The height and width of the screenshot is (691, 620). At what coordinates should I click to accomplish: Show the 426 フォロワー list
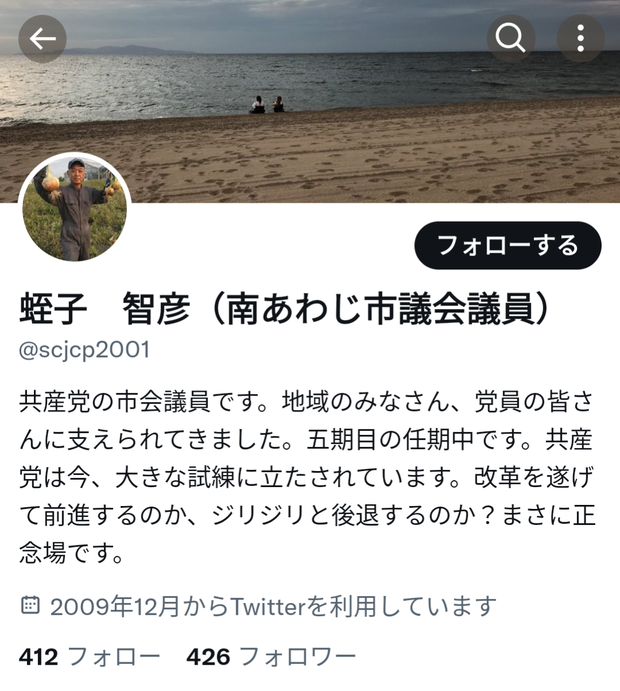tap(271, 657)
